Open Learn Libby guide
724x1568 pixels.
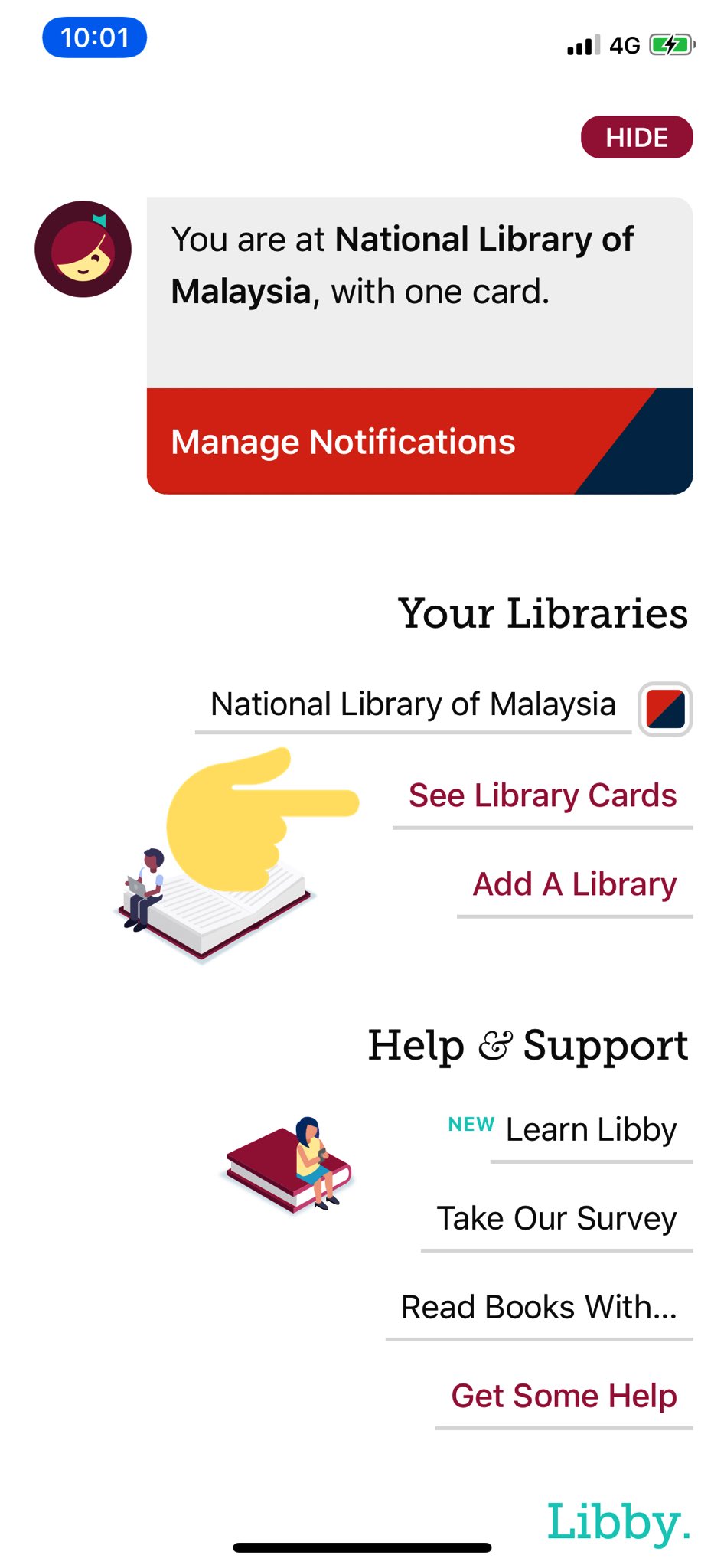[591, 1130]
